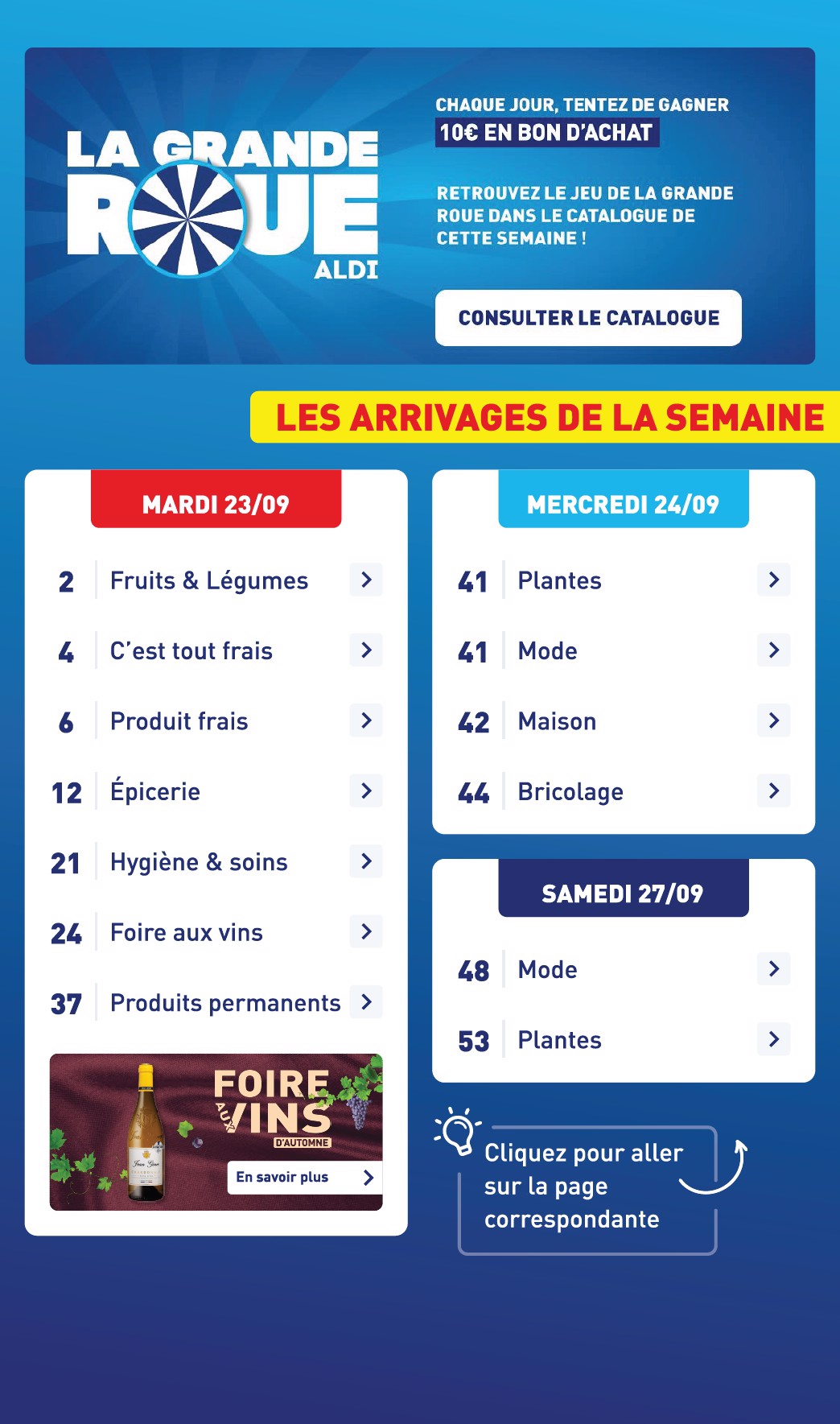Open the Hygiène & soins section

click(x=216, y=862)
